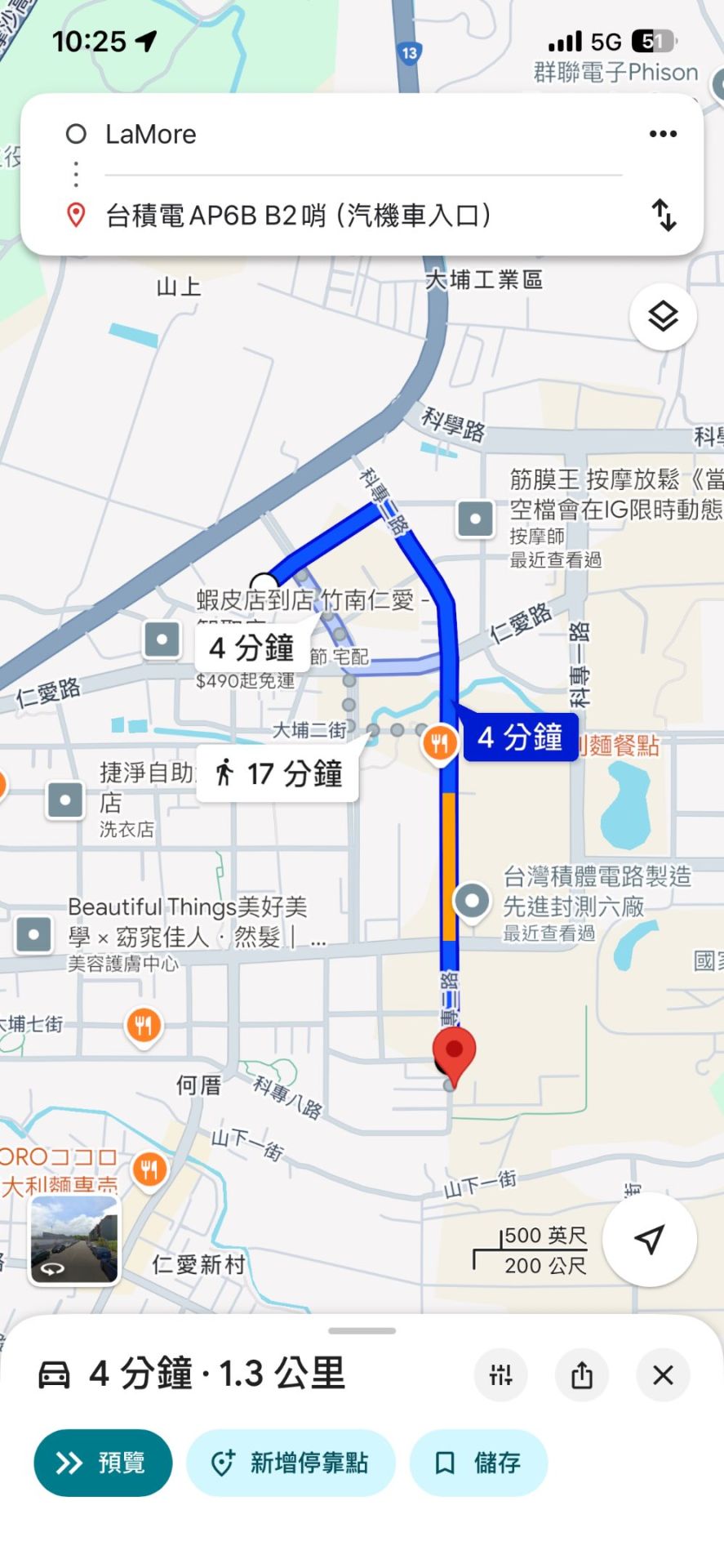Viewport: 724px width, 1568px height.
Task: Swap start and destination
Action: click(664, 215)
